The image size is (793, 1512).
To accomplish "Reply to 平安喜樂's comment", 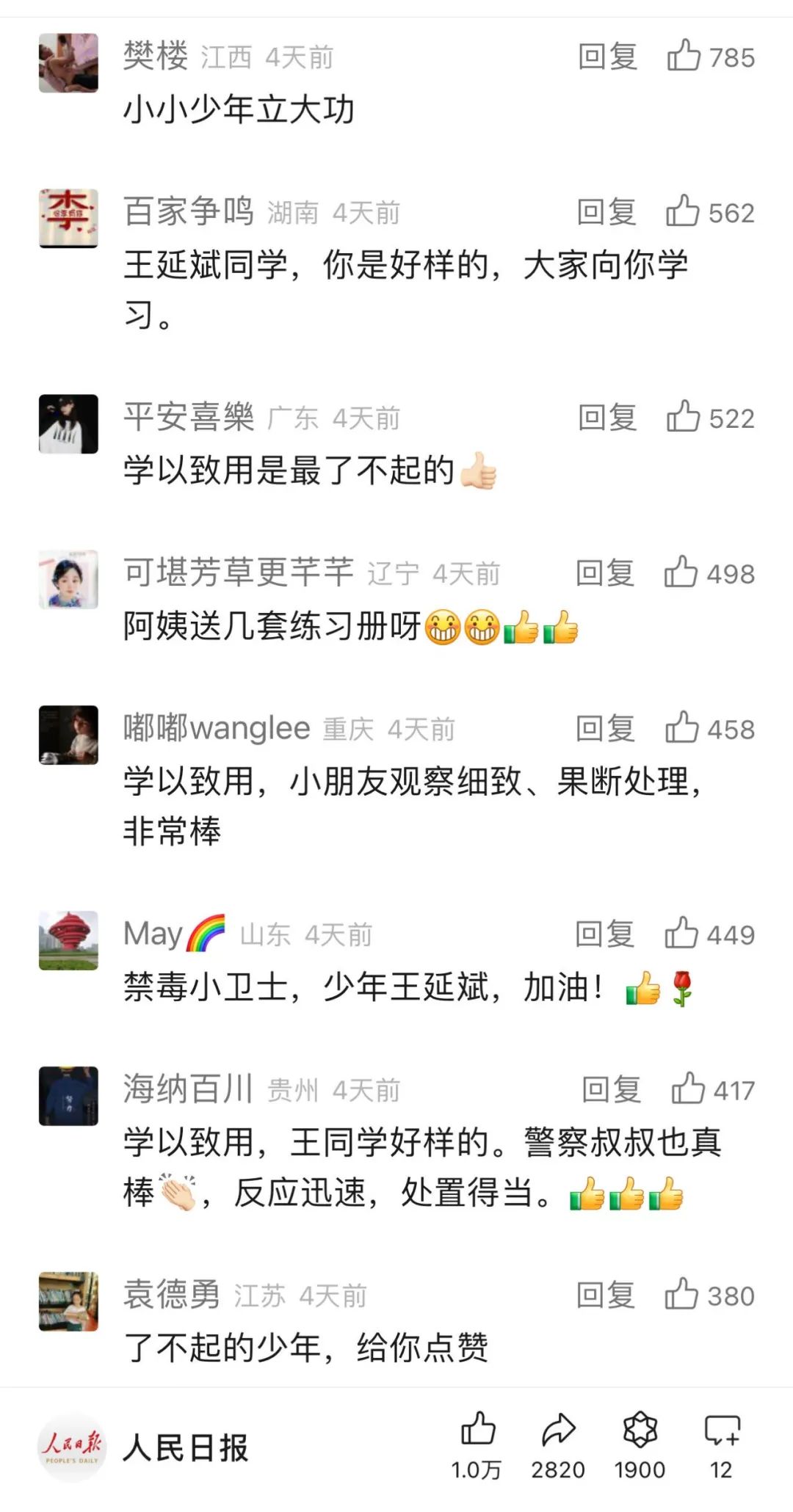I will pyautogui.click(x=607, y=418).
